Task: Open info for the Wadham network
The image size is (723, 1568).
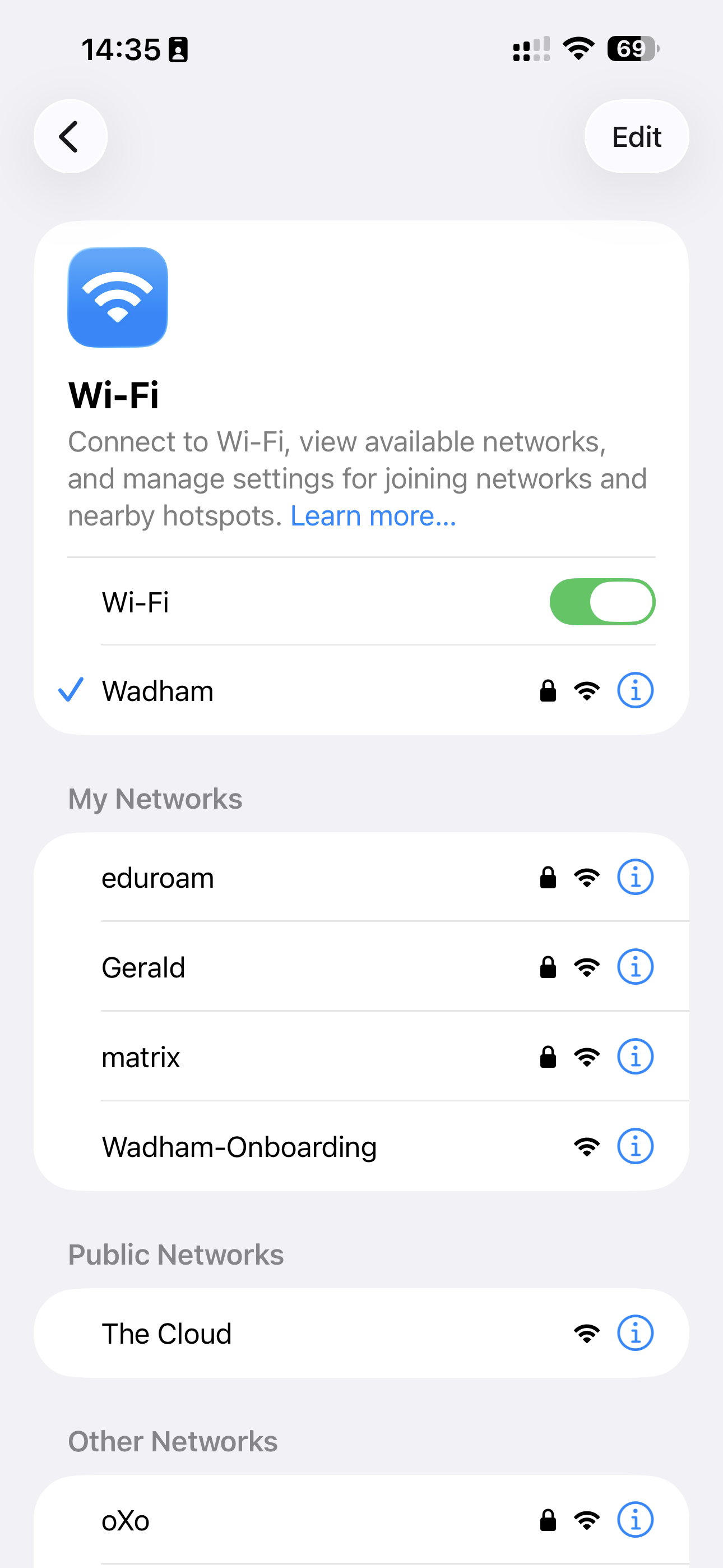Action: (635, 690)
